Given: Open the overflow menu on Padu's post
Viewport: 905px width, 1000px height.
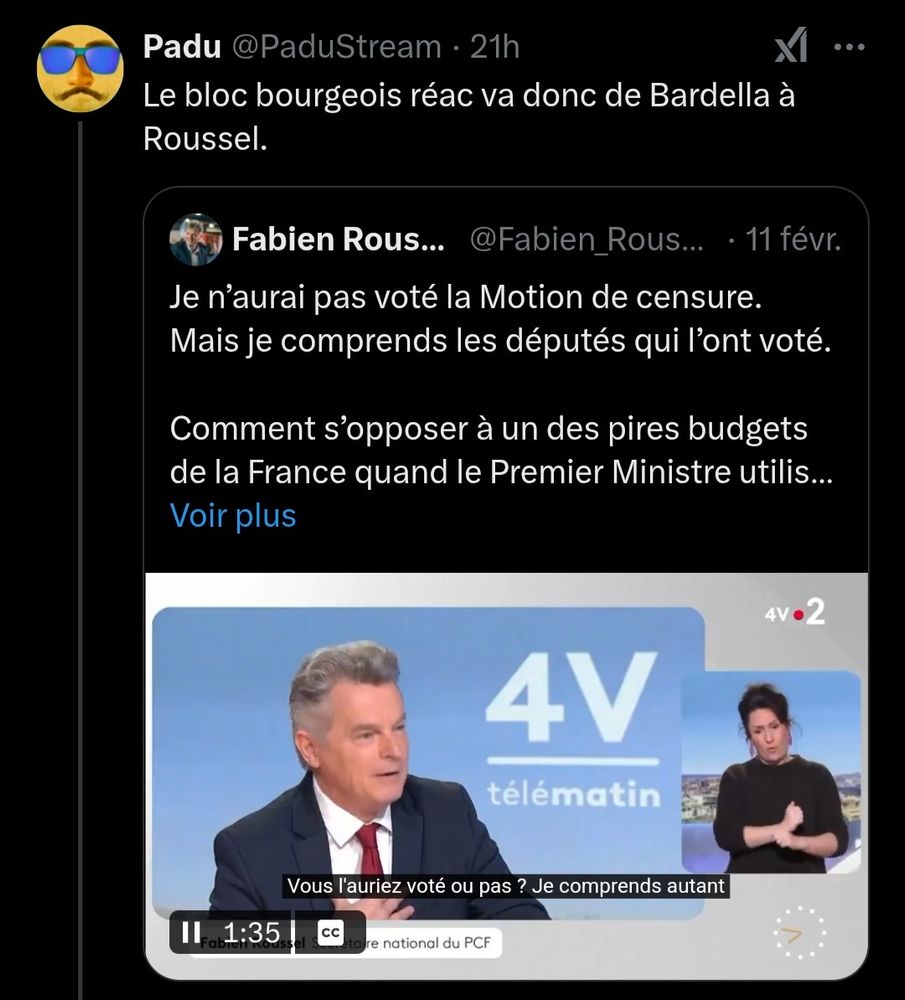Looking at the screenshot, I should 849,46.
